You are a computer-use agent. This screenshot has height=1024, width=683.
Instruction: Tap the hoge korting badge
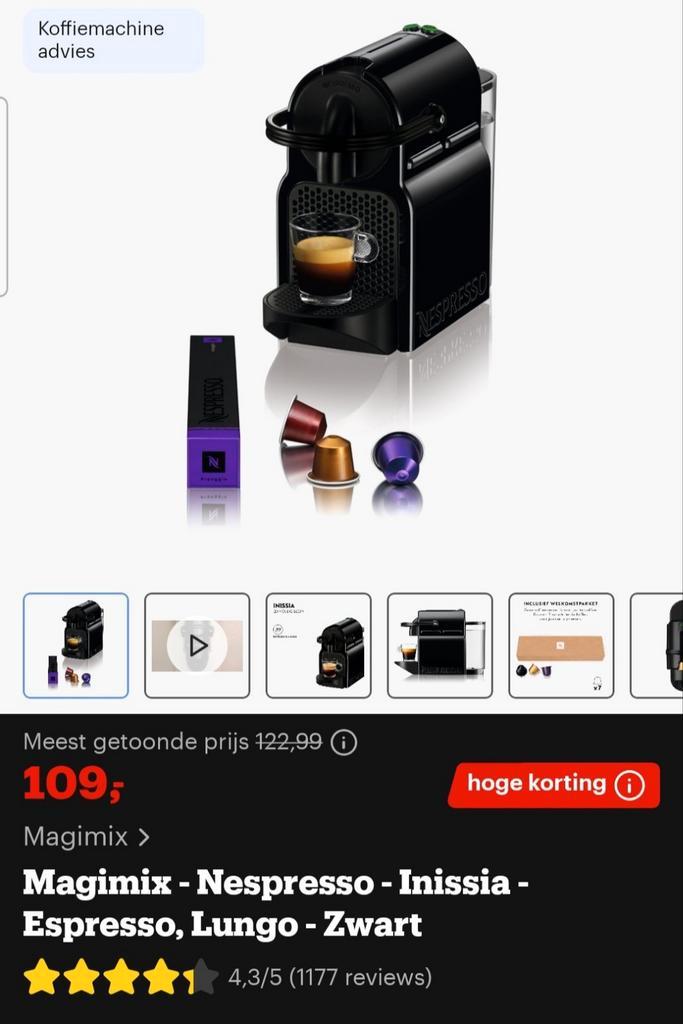click(554, 785)
